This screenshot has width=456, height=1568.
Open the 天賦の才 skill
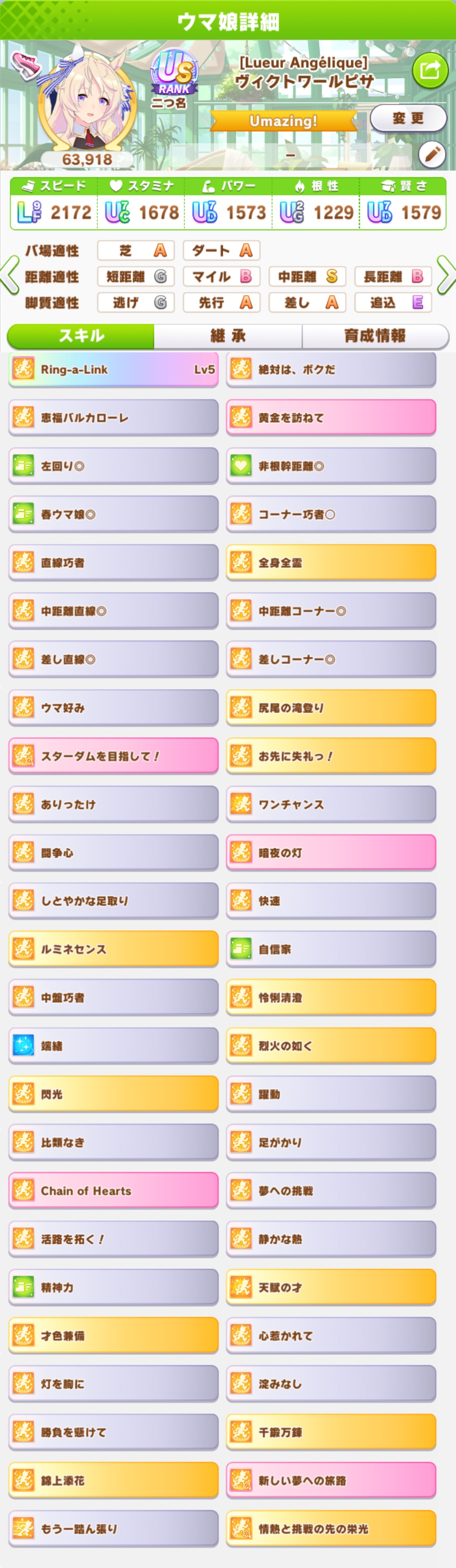point(331,1288)
